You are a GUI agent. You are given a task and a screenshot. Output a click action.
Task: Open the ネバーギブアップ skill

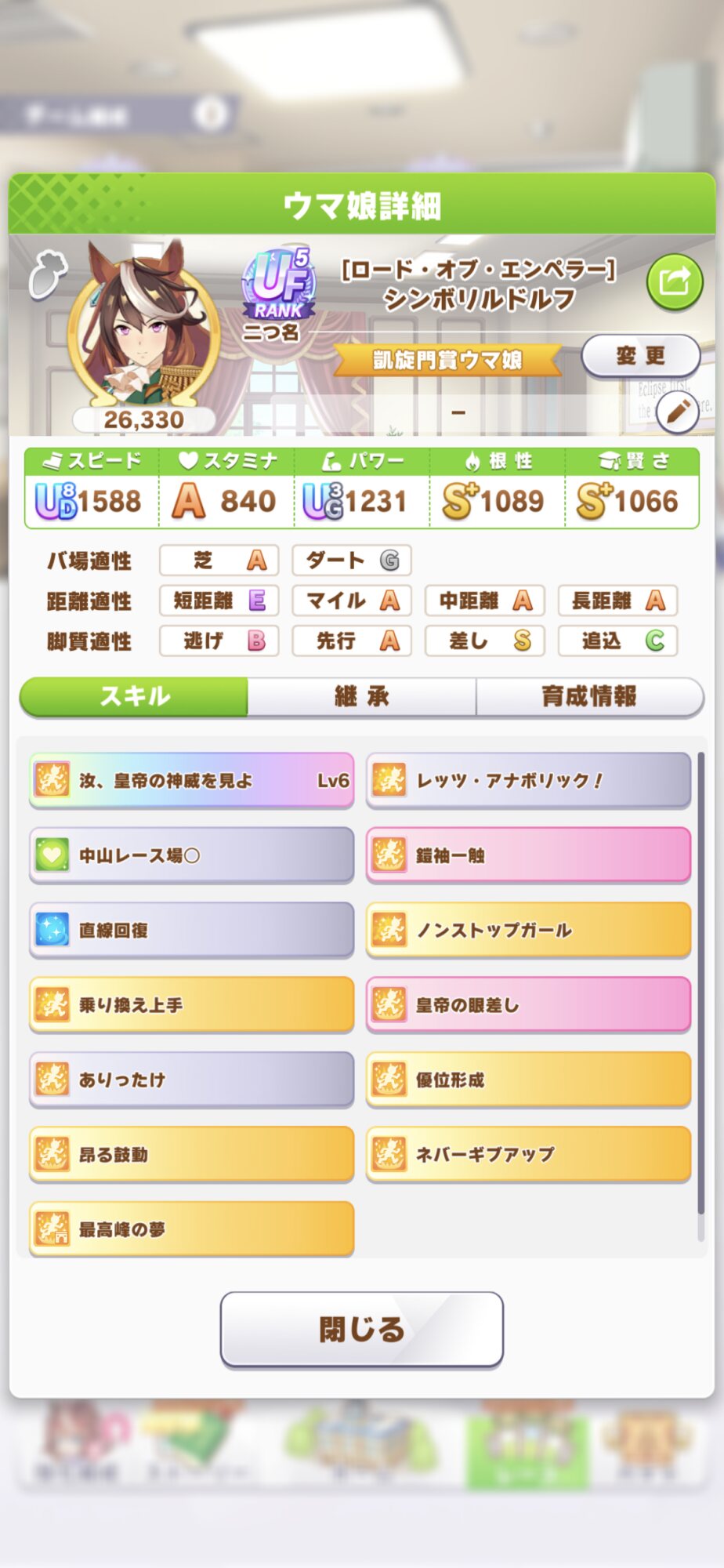coord(528,1154)
